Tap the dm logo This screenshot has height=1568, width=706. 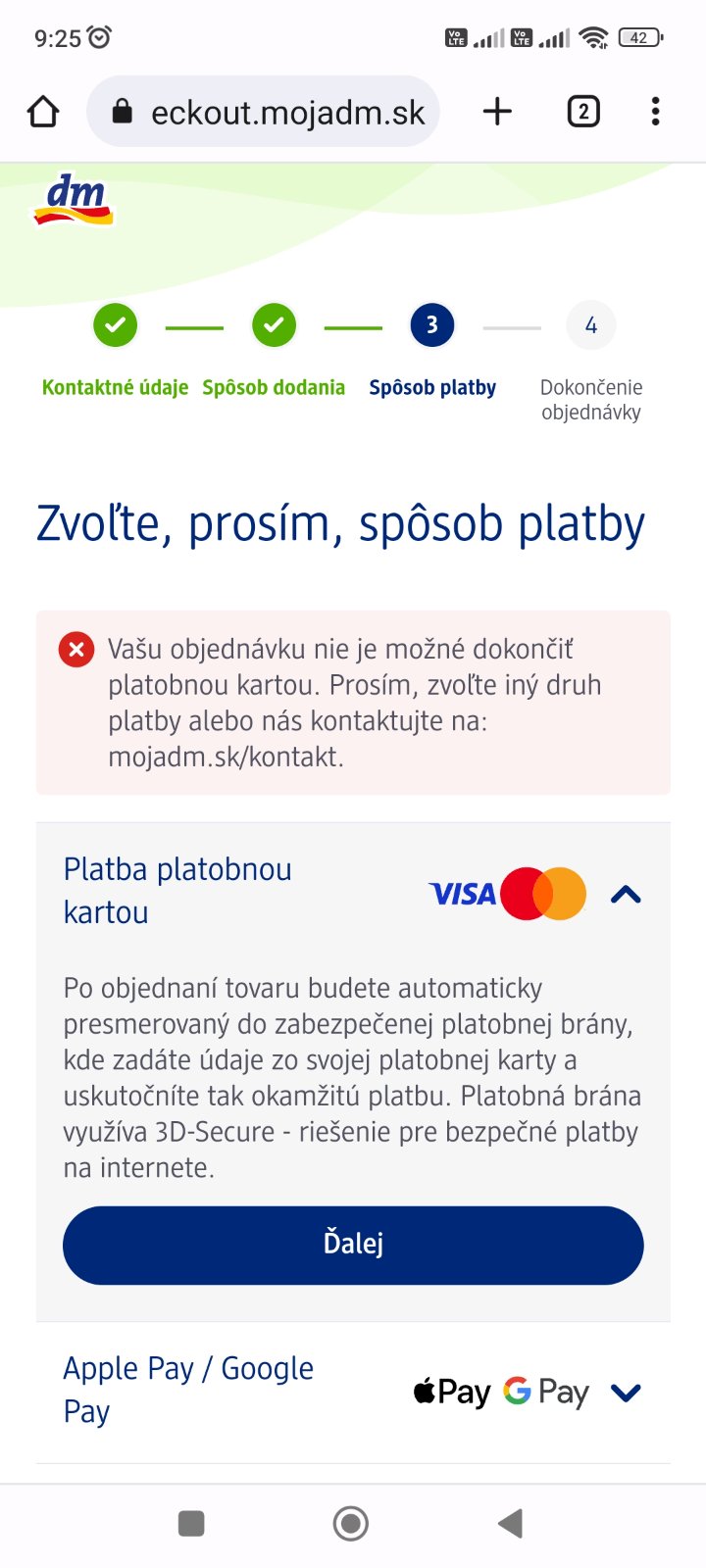point(74,199)
